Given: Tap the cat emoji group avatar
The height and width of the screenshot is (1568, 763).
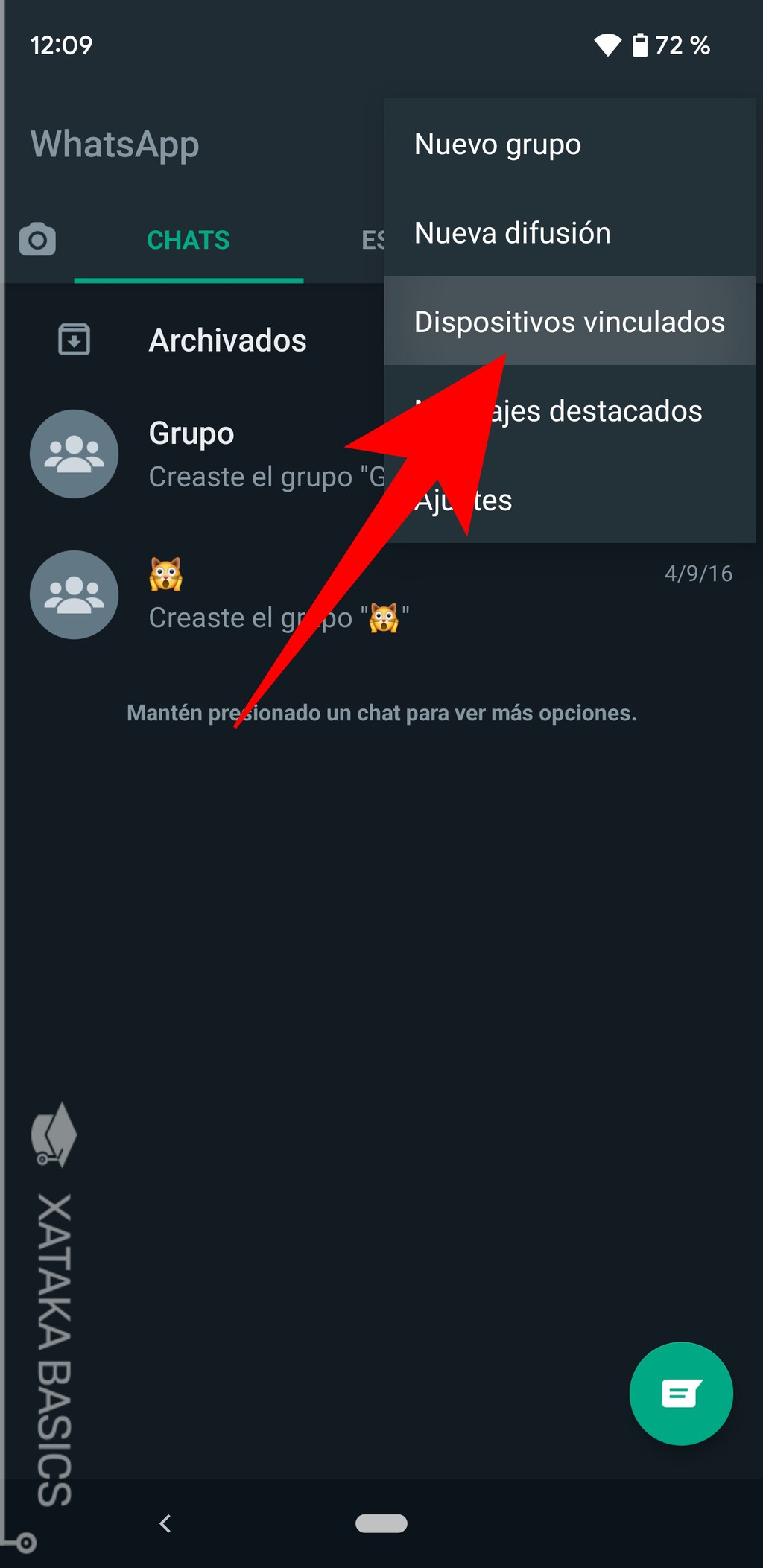Looking at the screenshot, I should click(x=74, y=595).
